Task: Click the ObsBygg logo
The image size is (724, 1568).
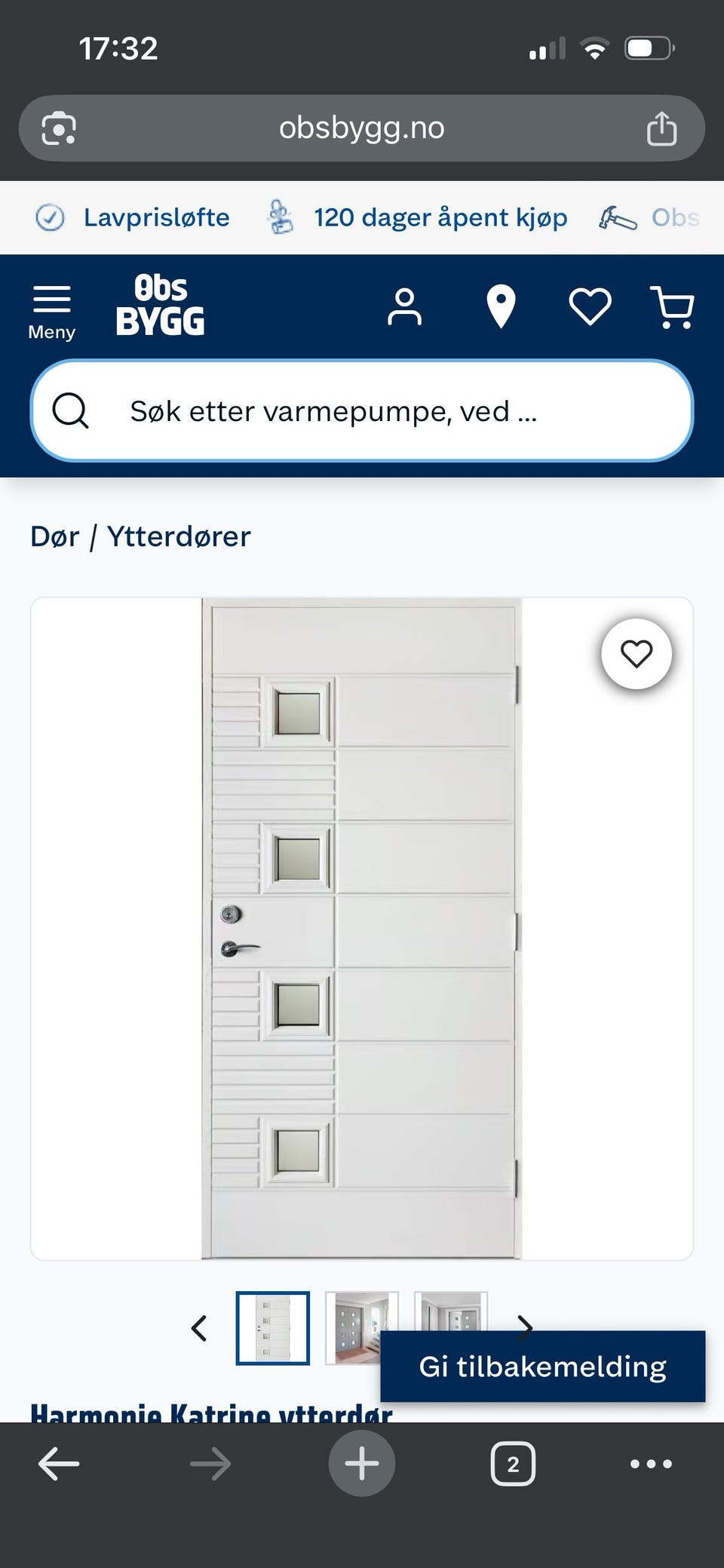Action: click(161, 307)
